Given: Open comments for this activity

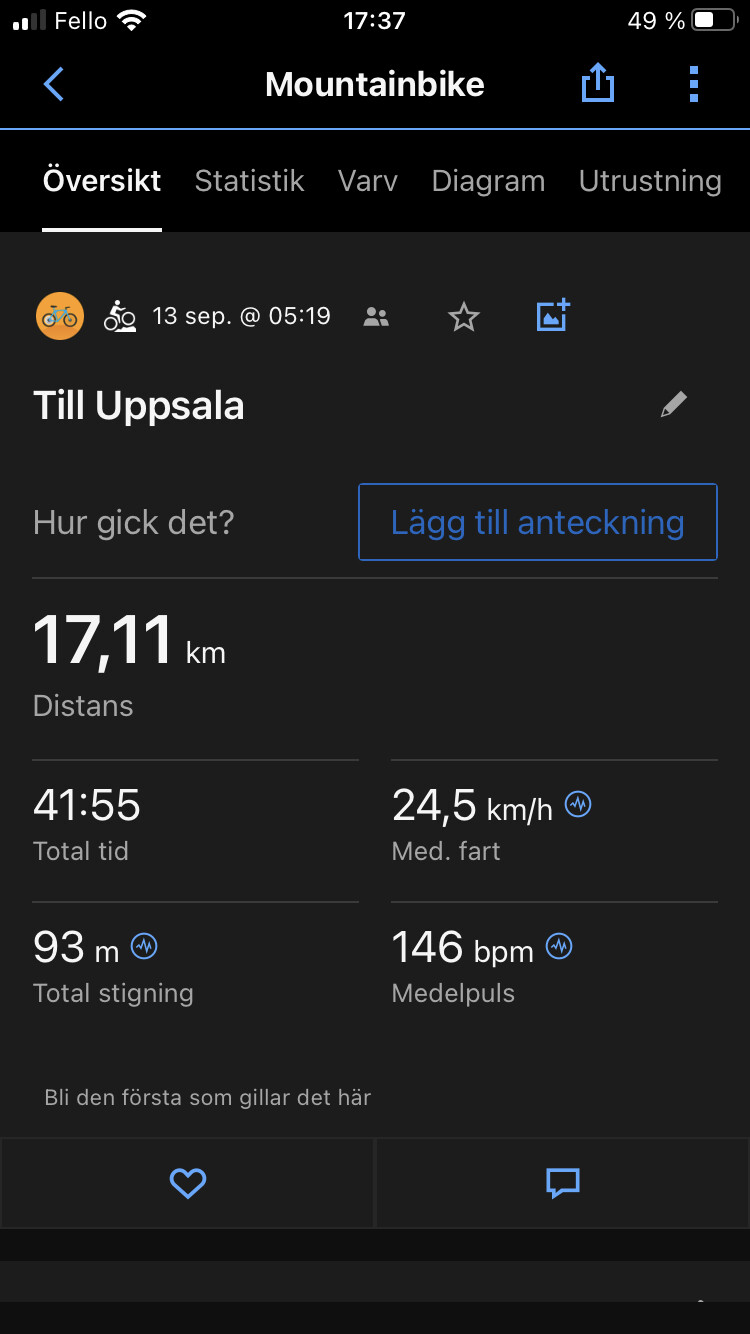Looking at the screenshot, I should tap(563, 1184).
